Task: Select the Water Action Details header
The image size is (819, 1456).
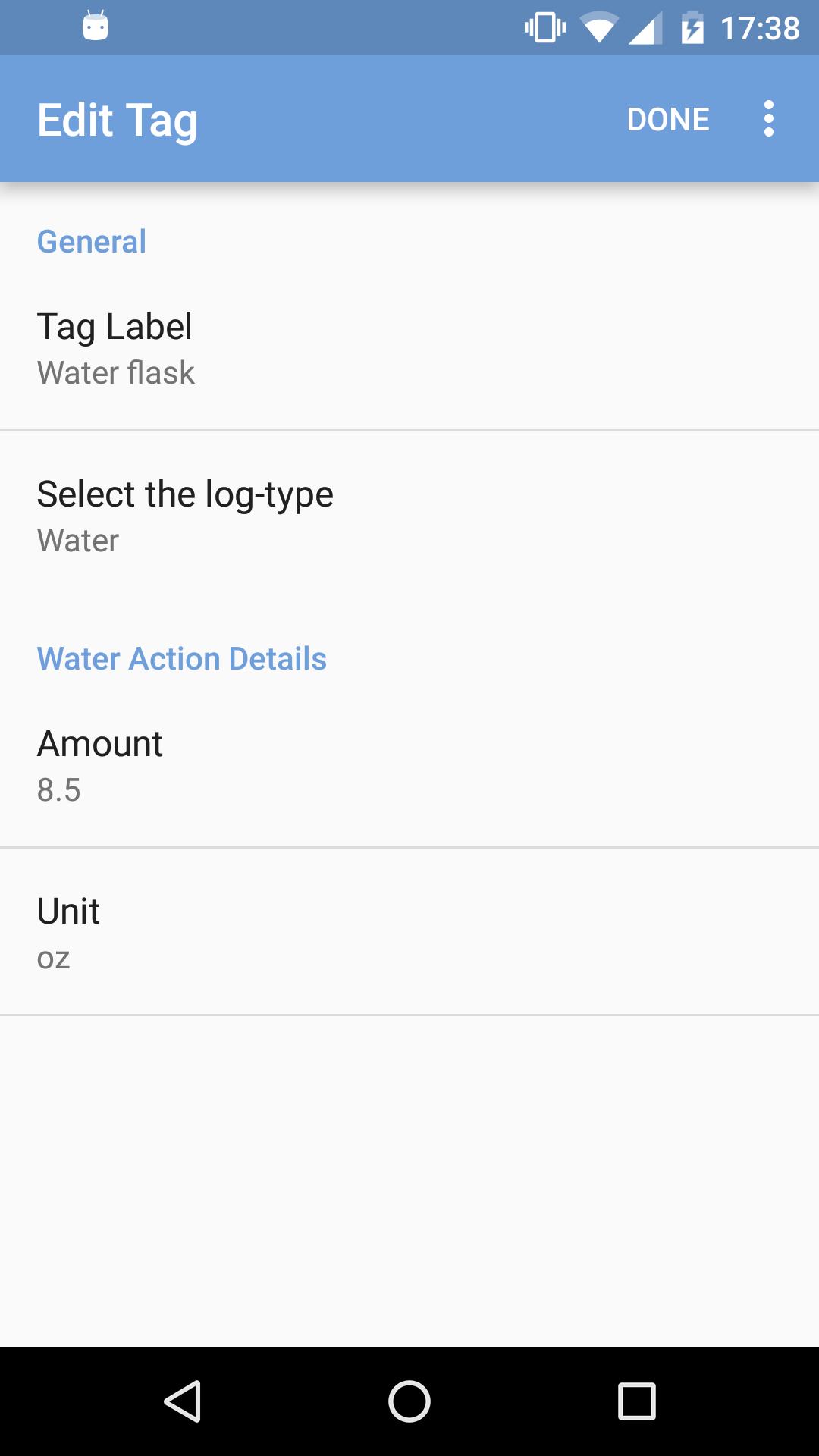Action: pos(182,658)
